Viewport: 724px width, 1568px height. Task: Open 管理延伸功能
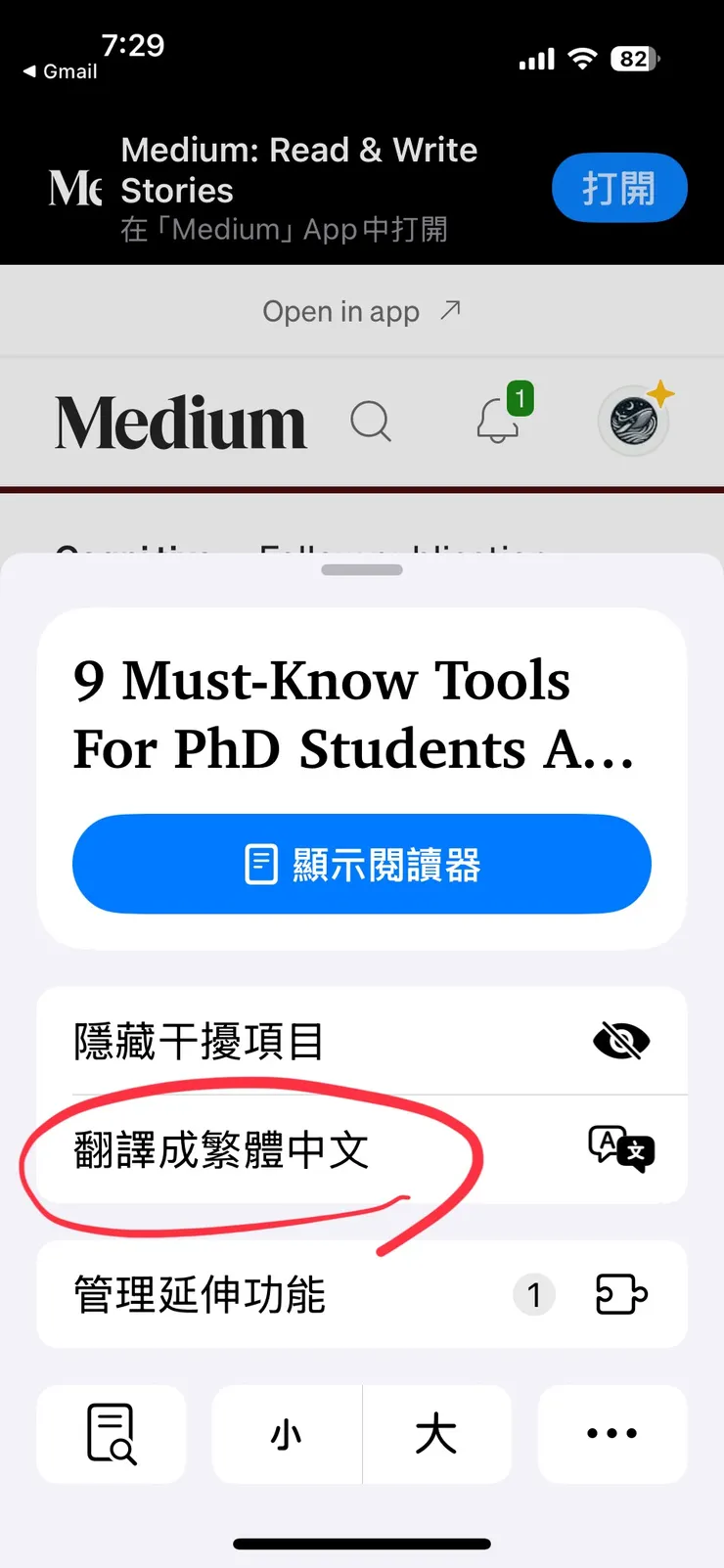click(361, 1295)
